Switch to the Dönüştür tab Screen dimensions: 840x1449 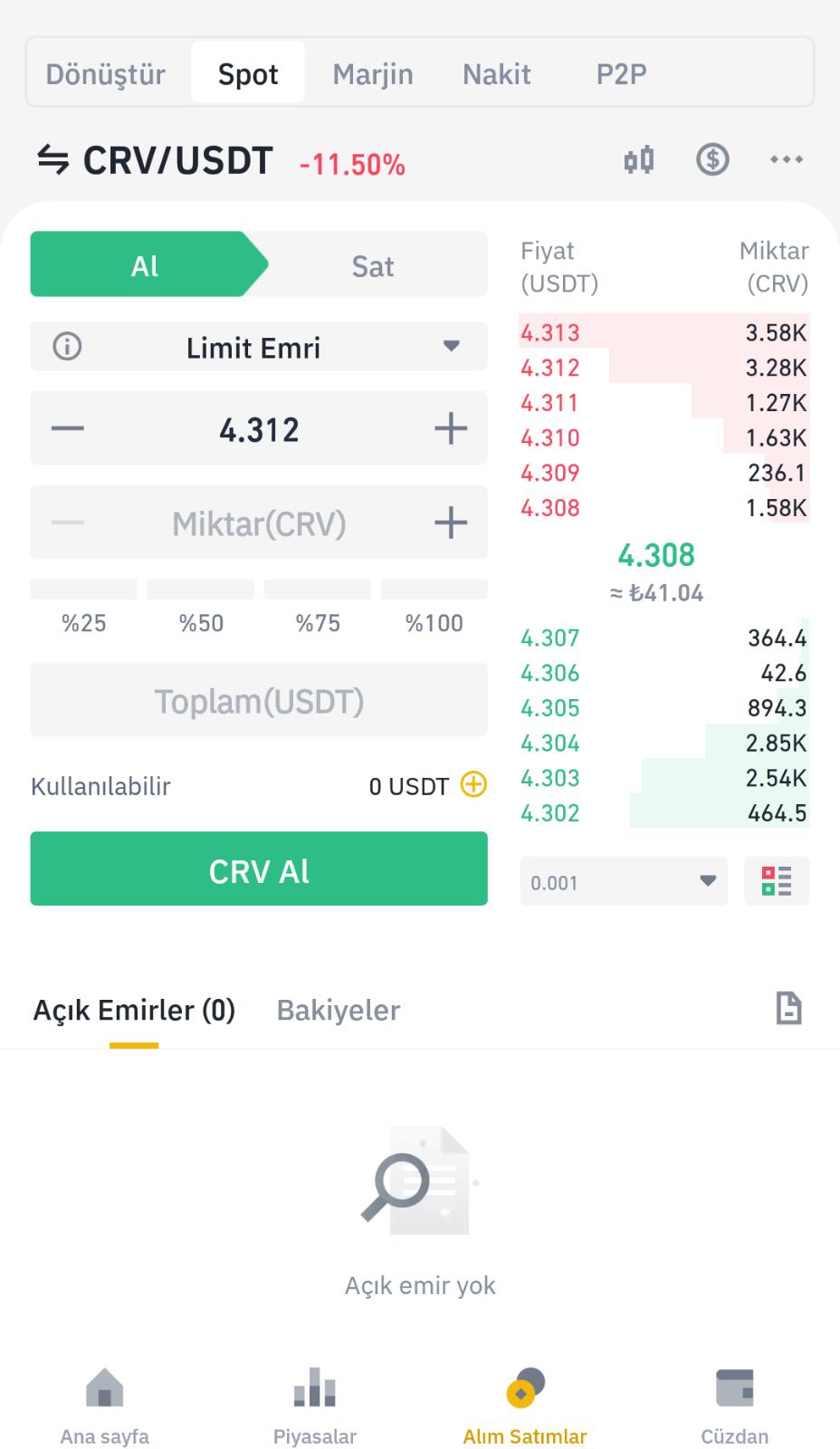coord(106,73)
